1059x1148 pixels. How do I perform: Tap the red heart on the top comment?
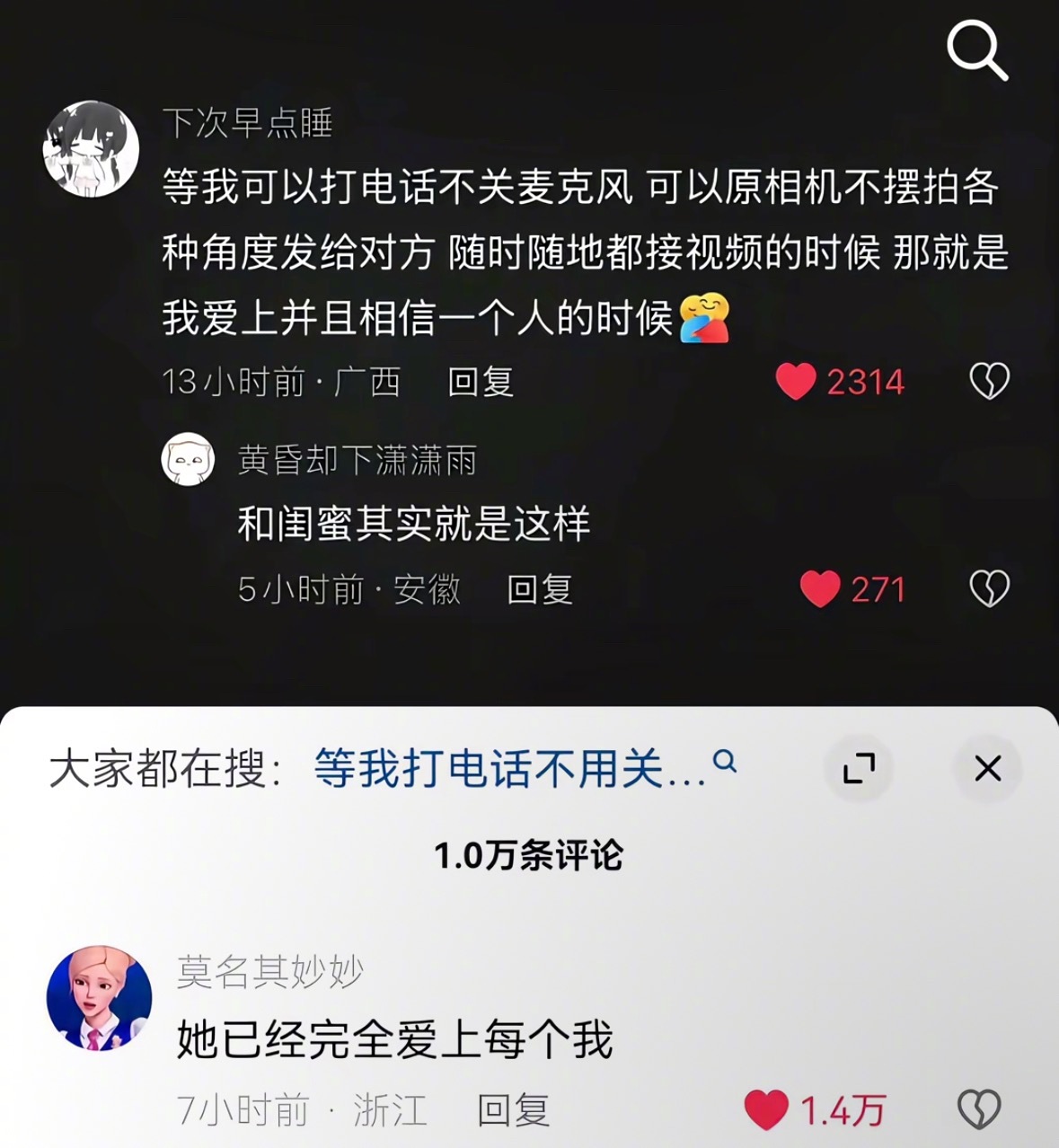pyautogui.click(x=798, y=381)
